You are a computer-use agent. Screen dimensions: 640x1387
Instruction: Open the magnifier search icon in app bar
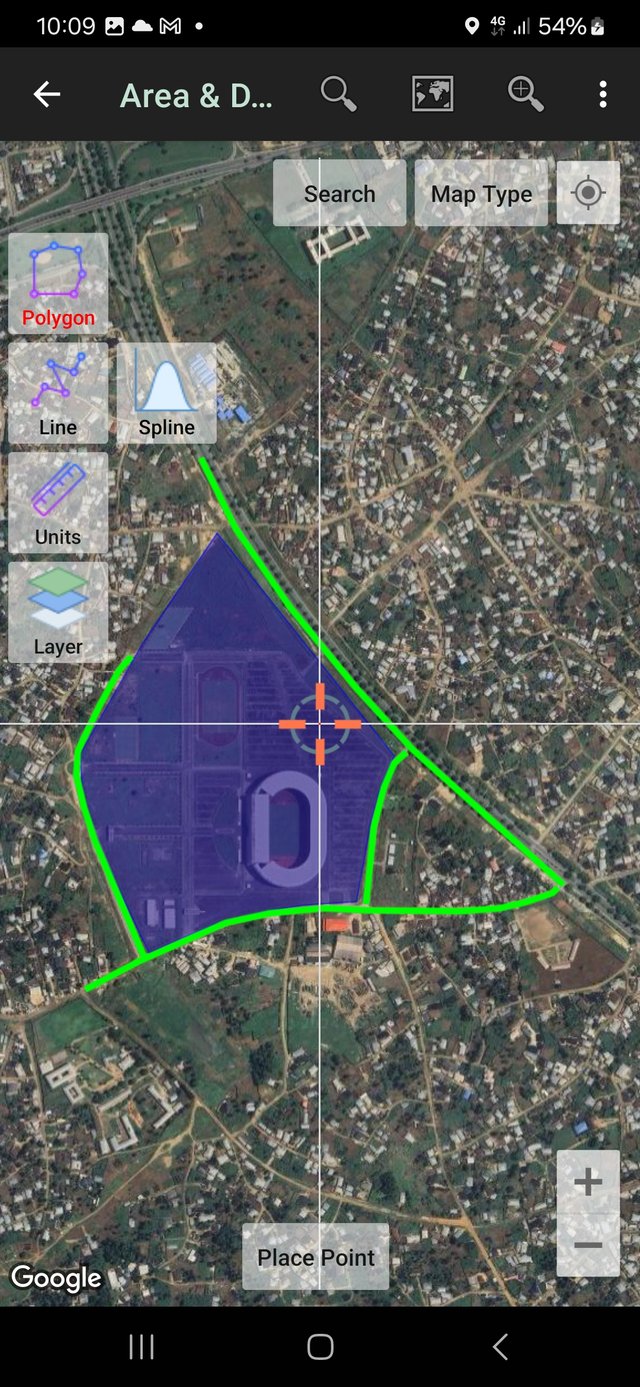(339, 95)
